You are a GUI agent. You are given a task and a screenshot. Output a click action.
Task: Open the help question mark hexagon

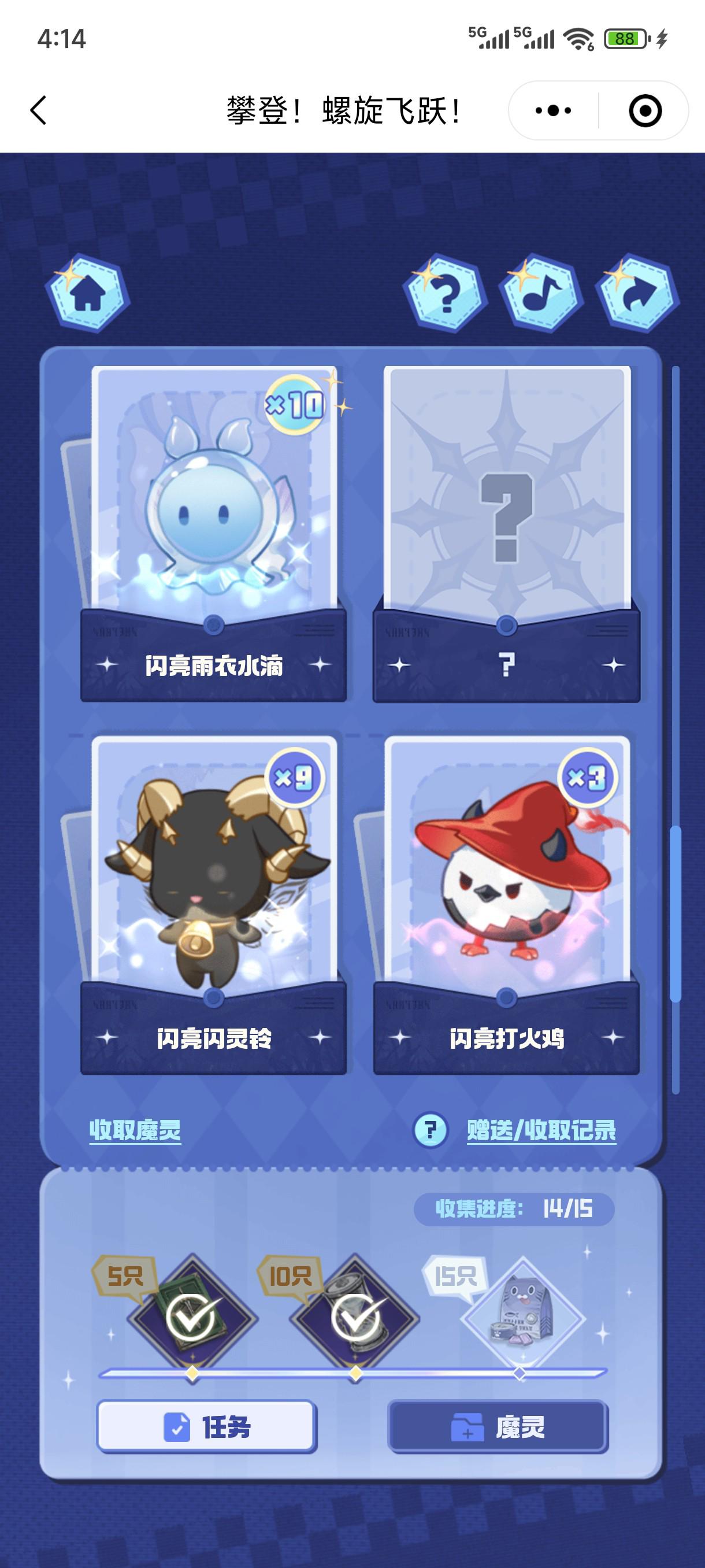[x=446, y=294]
